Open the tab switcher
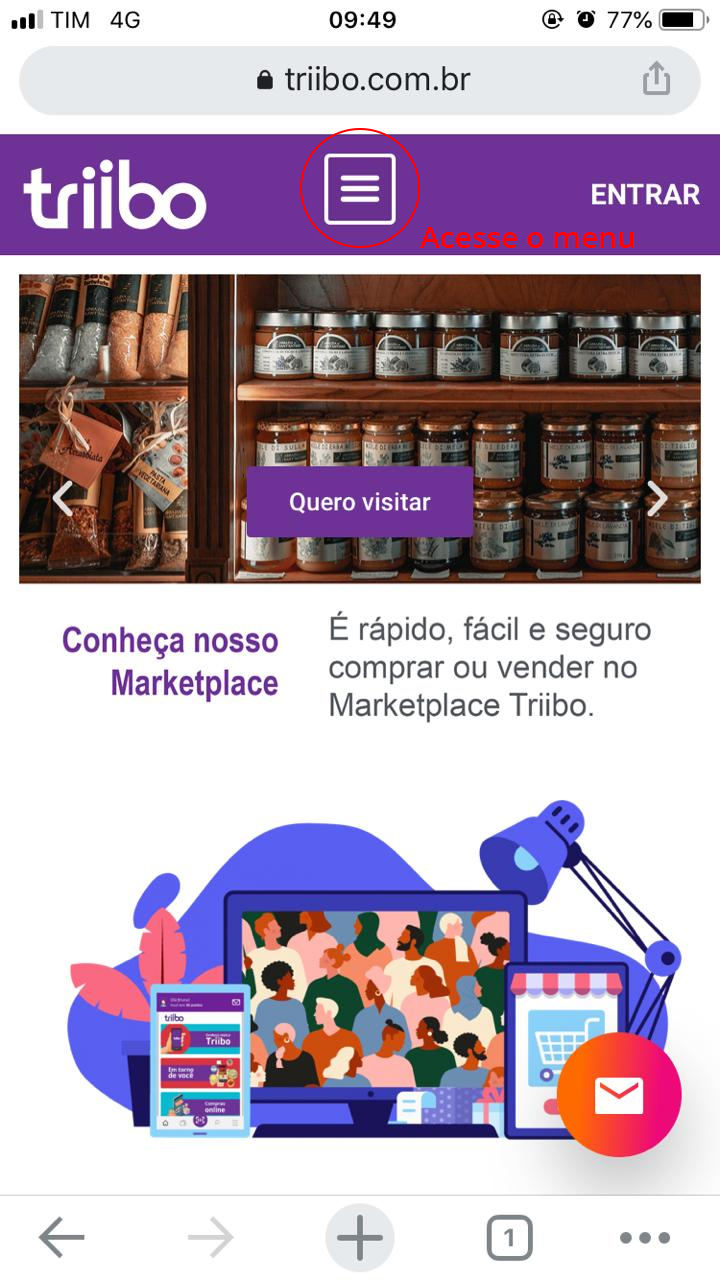Image resolution: width=720 pixels, height=1280 pixels. pyautogui.click(x=509, y=1239)
